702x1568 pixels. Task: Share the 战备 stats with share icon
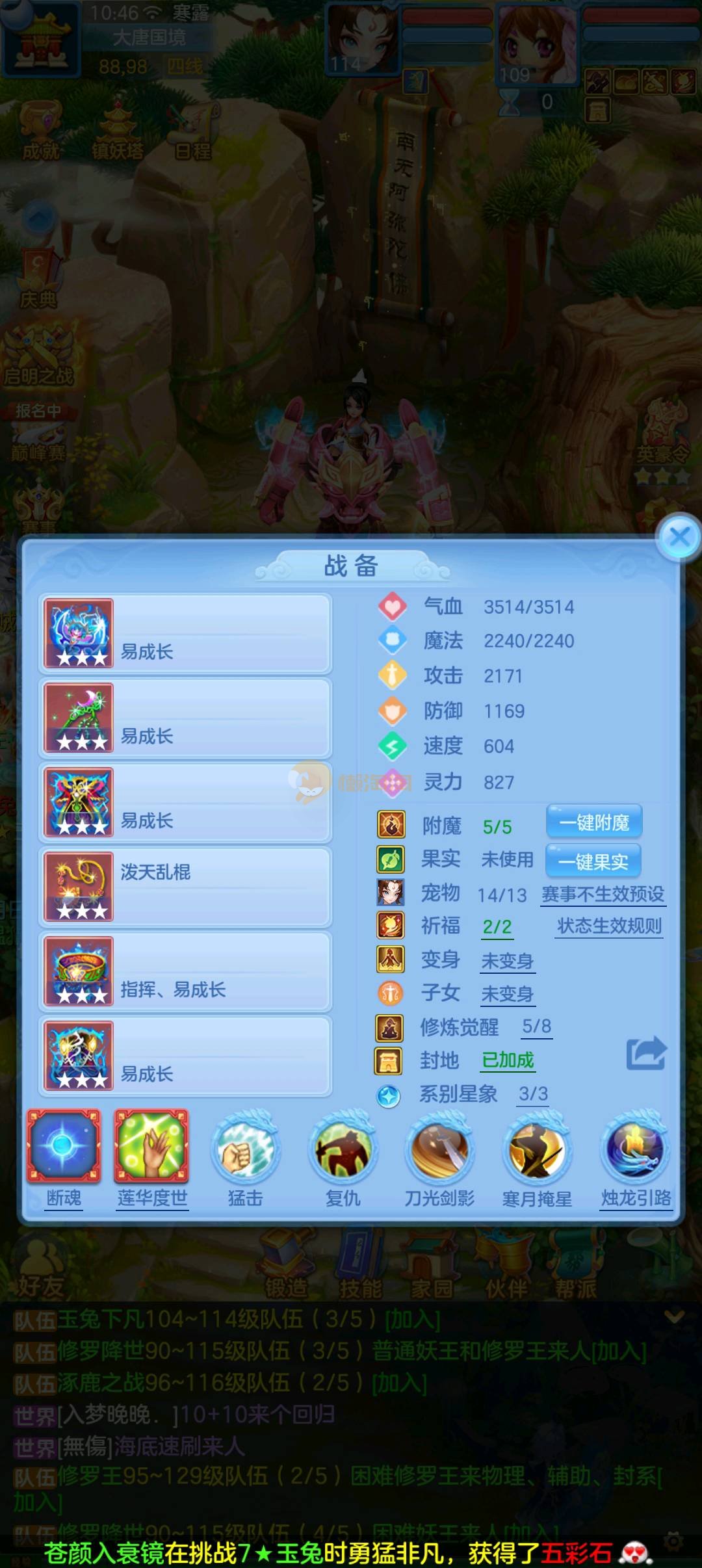(646, 1053)
